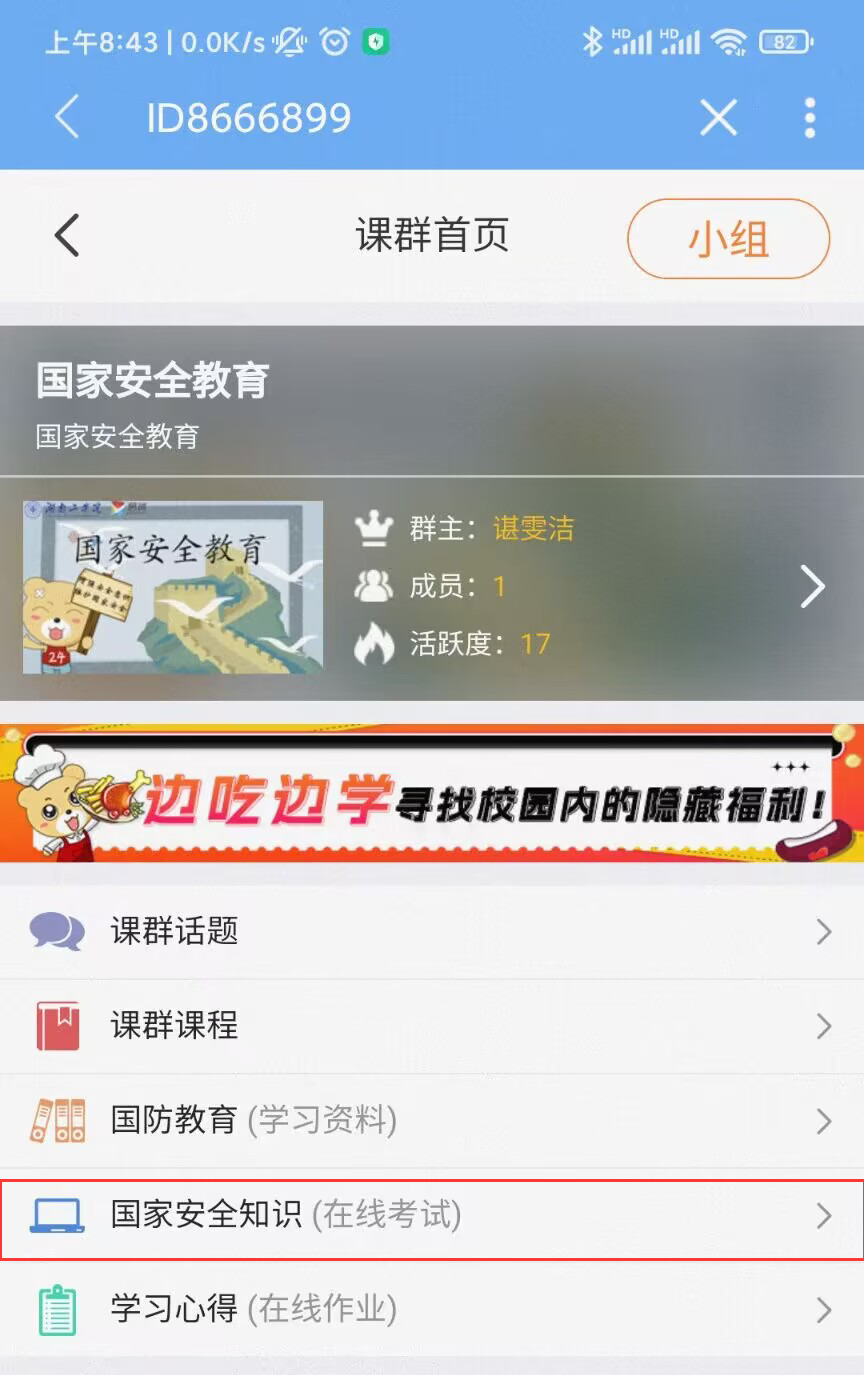Viewport: 864px width, 1375px height.
Task: Open 课群话题
Action: (432, 932)
